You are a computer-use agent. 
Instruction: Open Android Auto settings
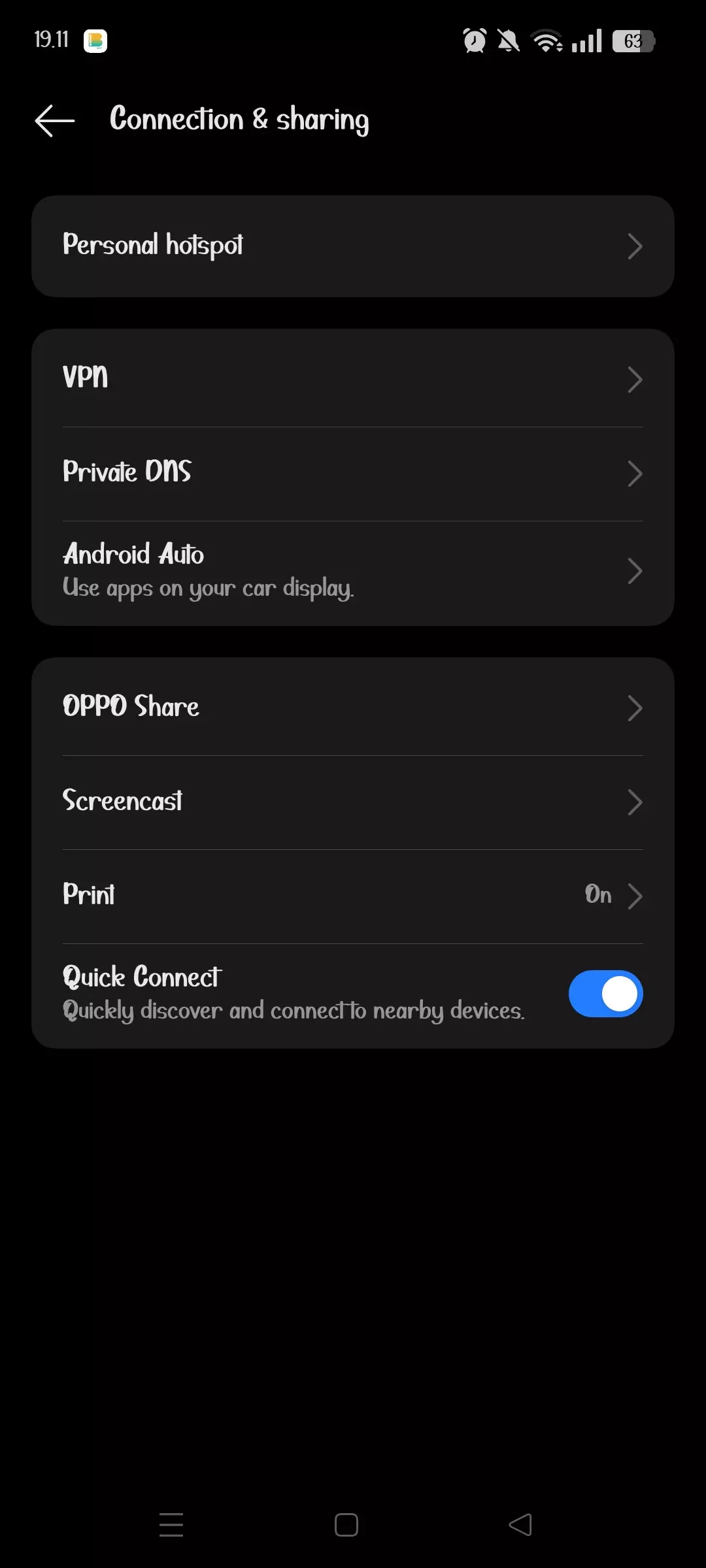point(353,570)
